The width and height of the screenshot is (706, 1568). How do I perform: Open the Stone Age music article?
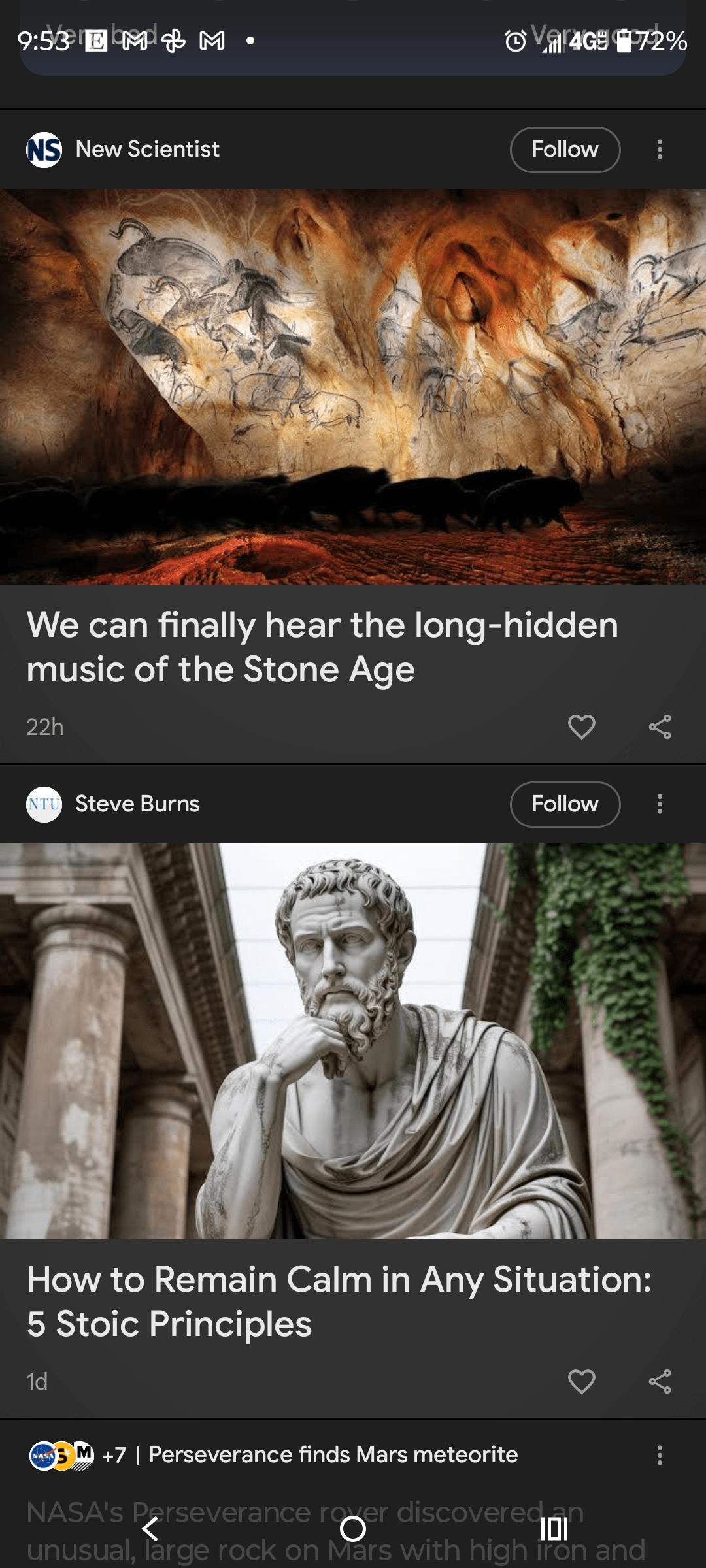coord(320,647)
